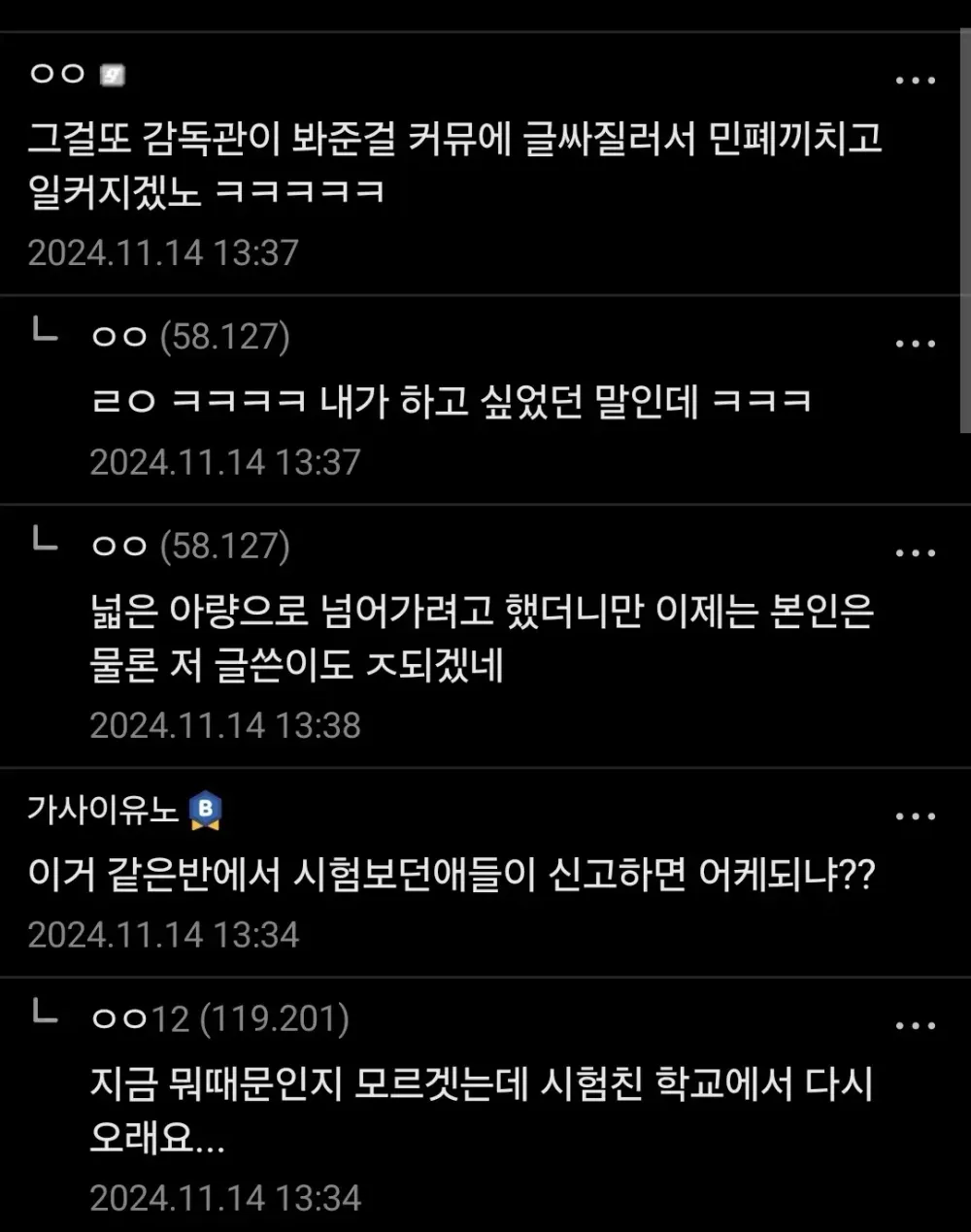Open the three-dot menu on the 'ㄹㅇ ㅋㅋㅋㅋ' reply

tap(915, 344)
